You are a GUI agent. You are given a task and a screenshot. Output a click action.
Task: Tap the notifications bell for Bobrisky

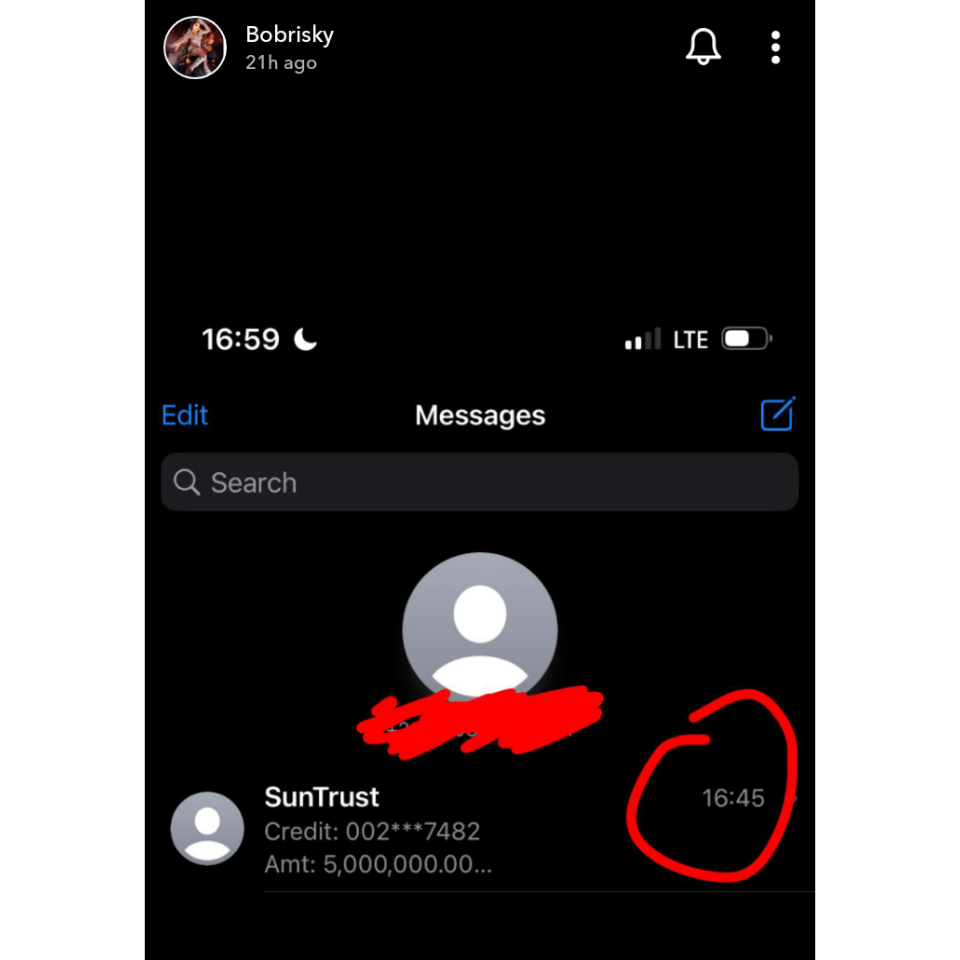click(x=703, y=46)
